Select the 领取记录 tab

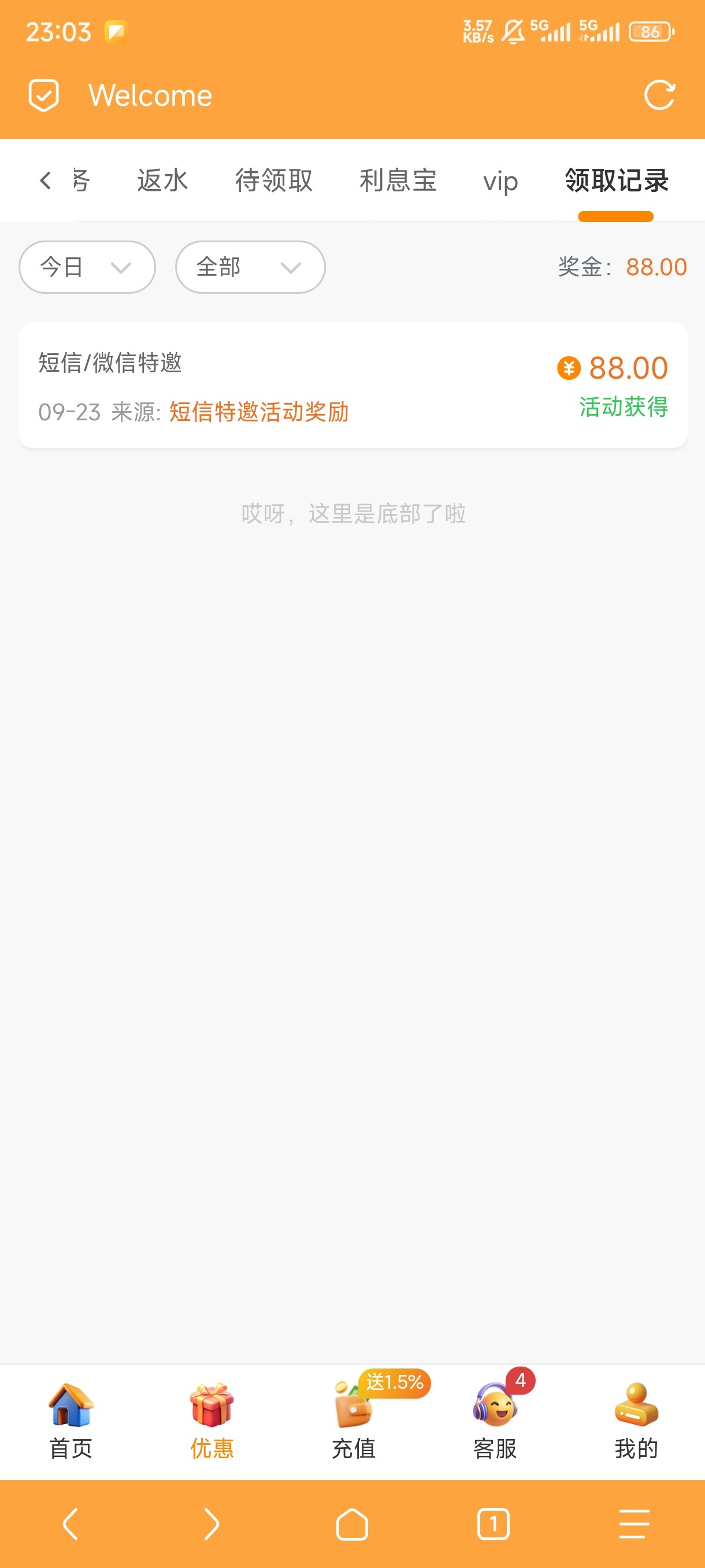[615, 181]
